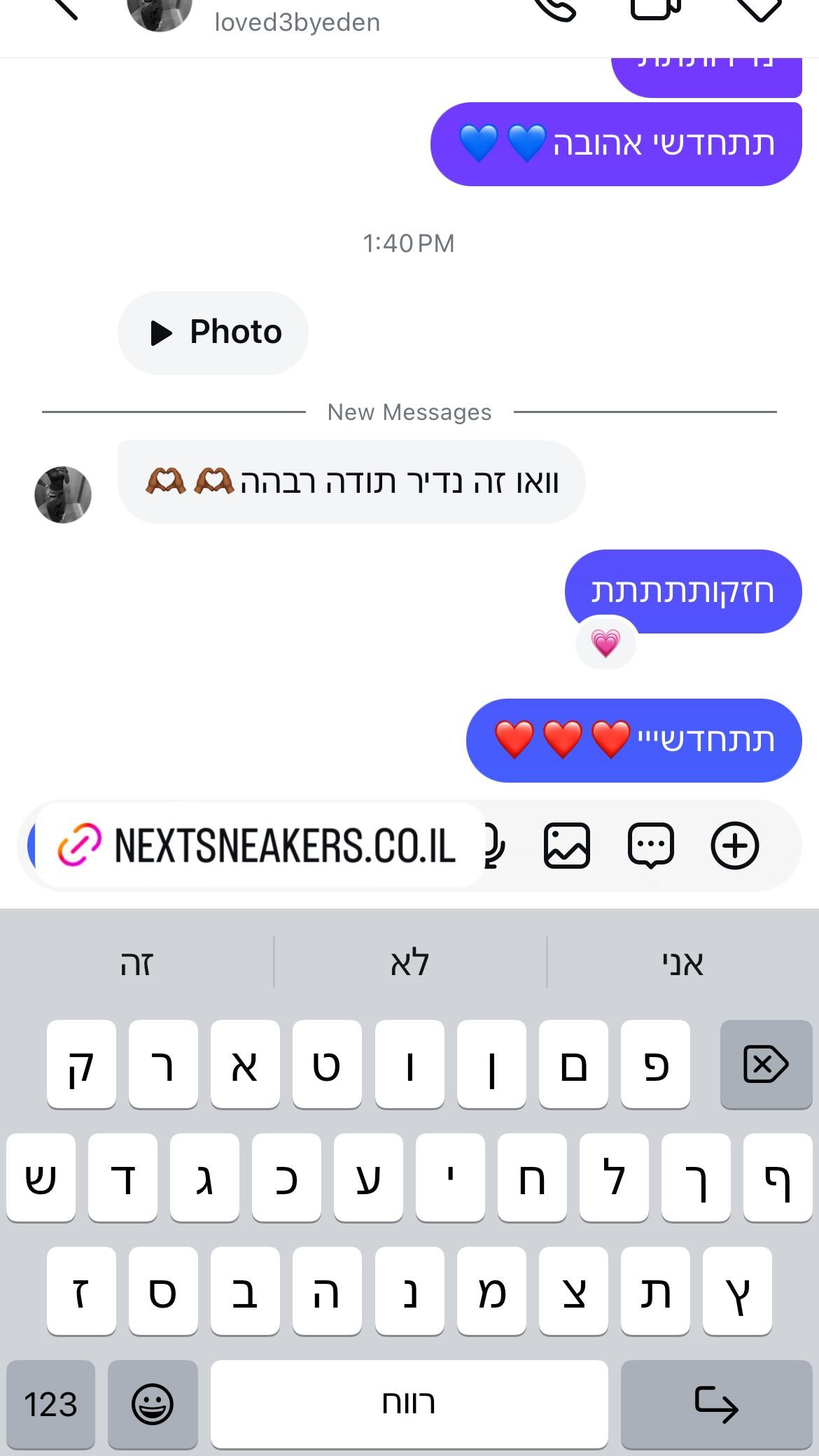Play the received Photo message
819x1456 pixels.
[213, 332]
